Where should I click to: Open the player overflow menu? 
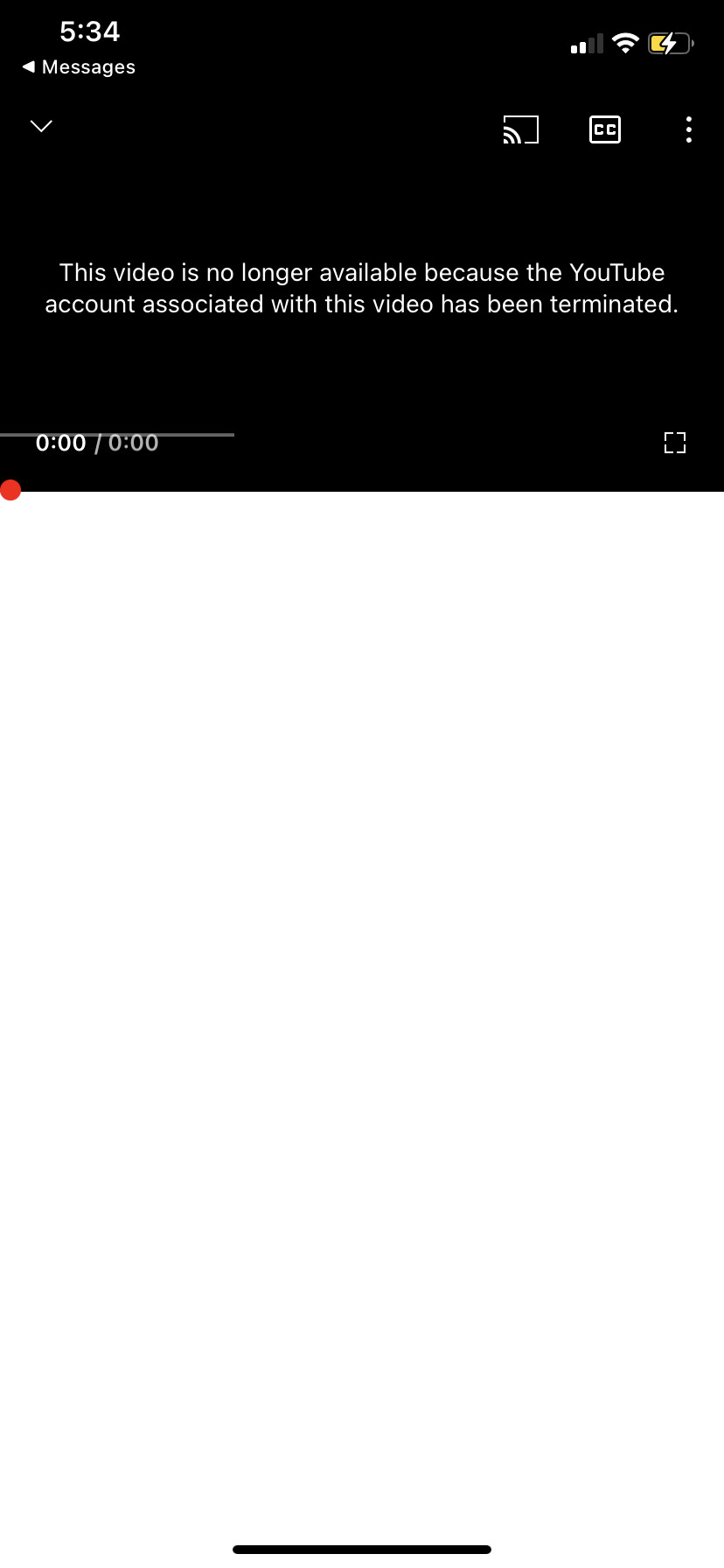coord(689,129)
